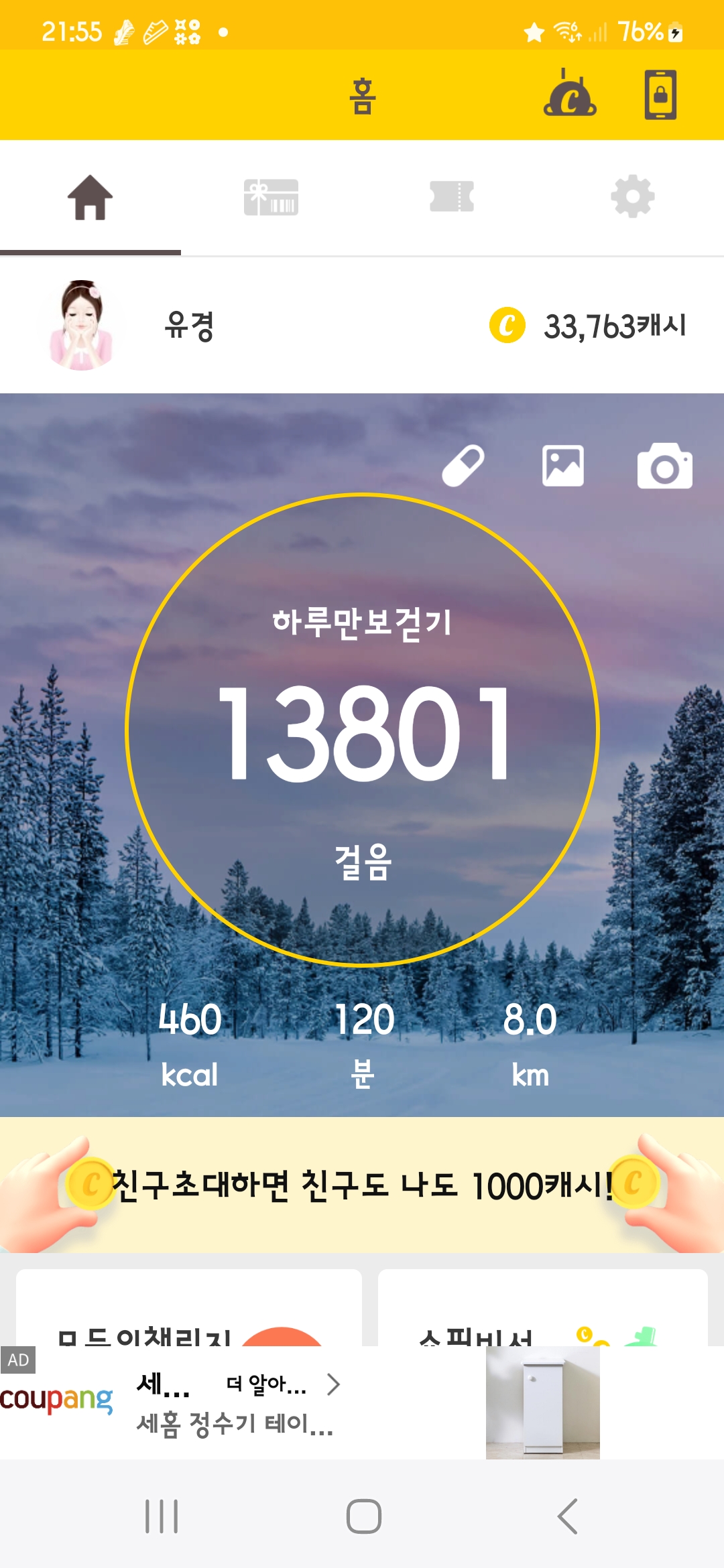Open the friend invite 1000캐시 banner
The height and width of the screenshot is (1568, 724).
coord(362,1185)
